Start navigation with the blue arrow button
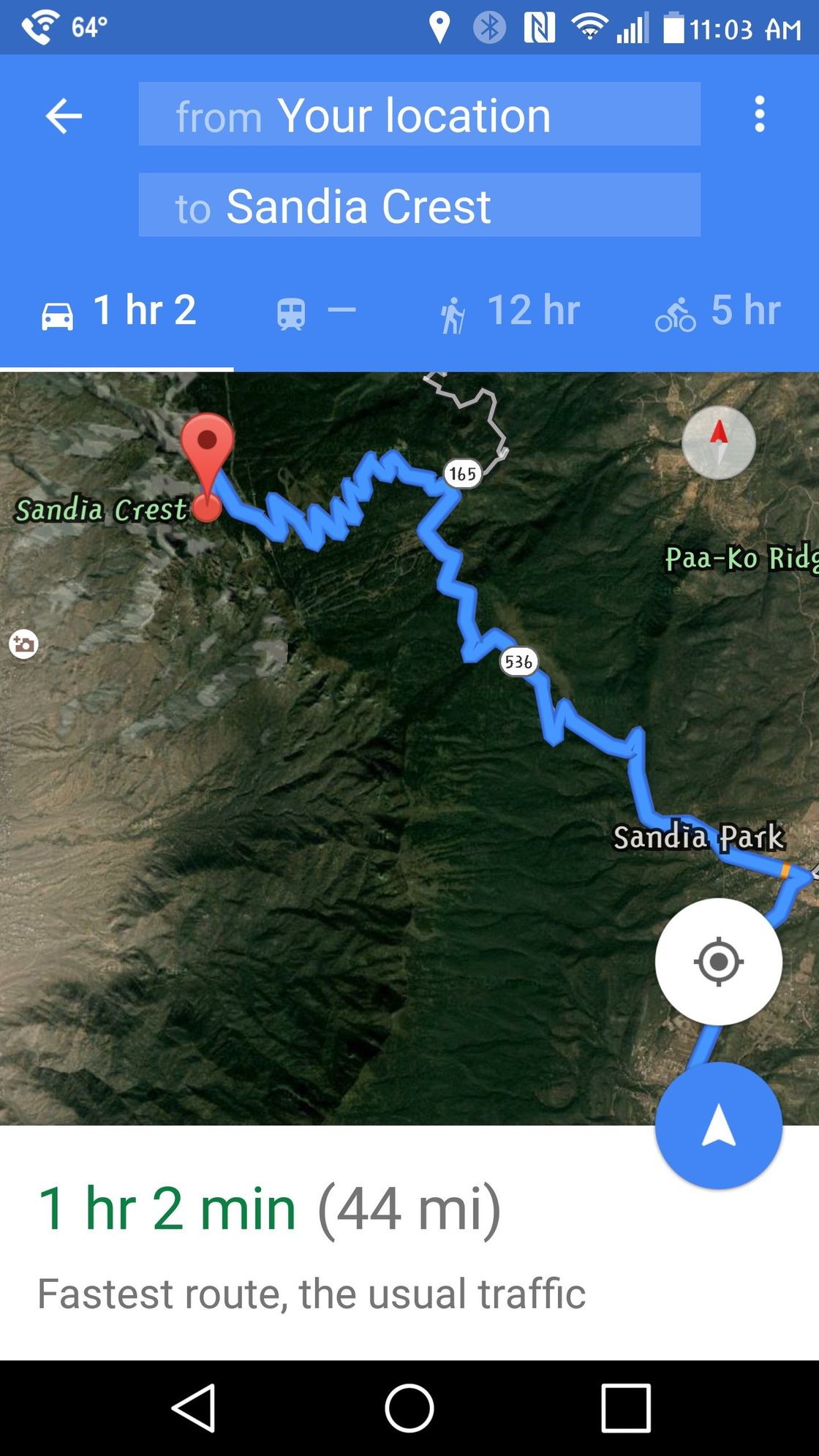This screenshot has height=1456, width=819. pos(718,1125)
